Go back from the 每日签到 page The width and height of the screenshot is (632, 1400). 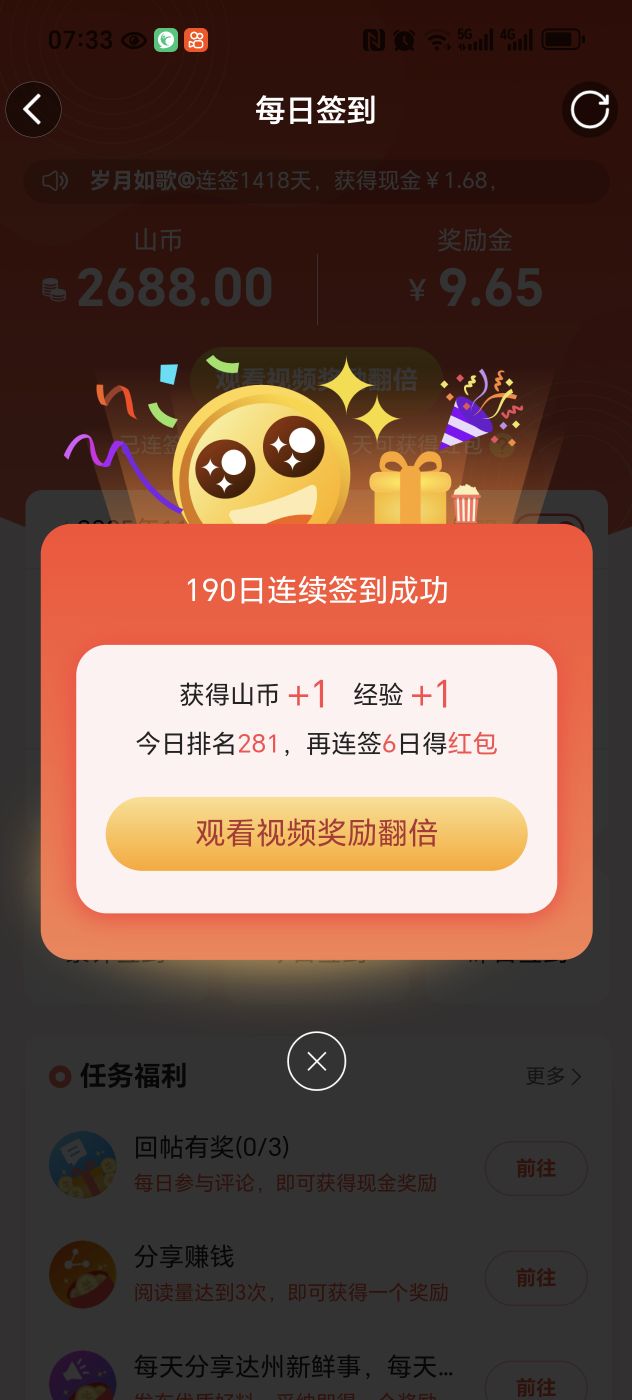tap(33, 110)
